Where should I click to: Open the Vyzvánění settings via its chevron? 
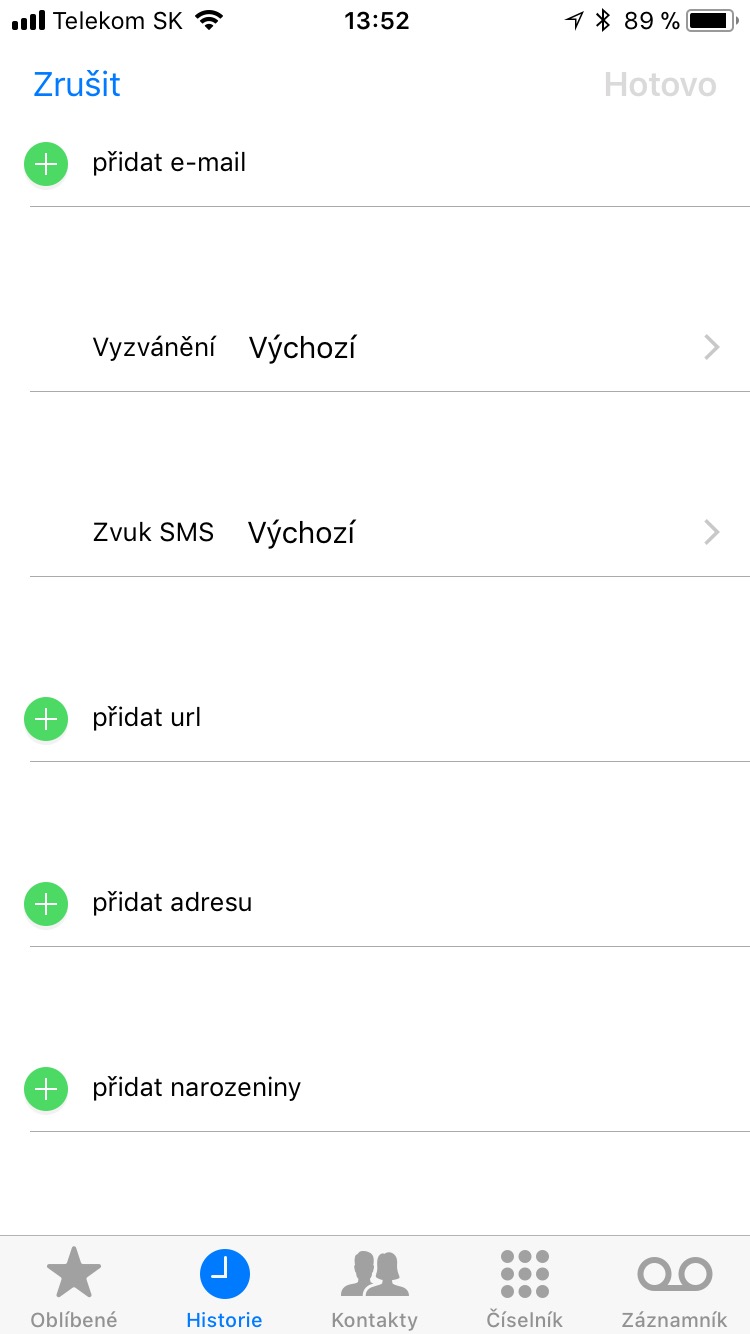pos(711,347)
